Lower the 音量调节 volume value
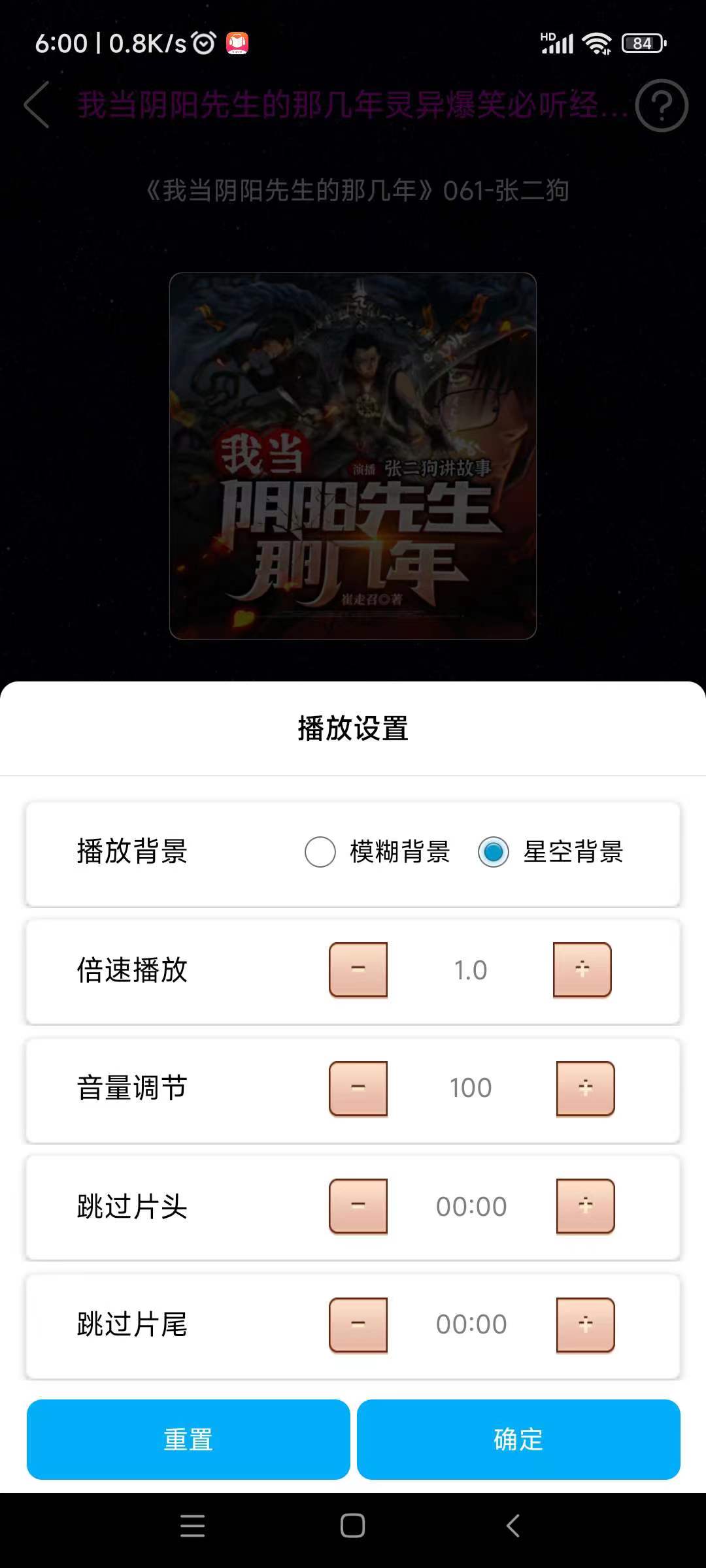The image size is (706, 1568). (x=358, y=1088)
